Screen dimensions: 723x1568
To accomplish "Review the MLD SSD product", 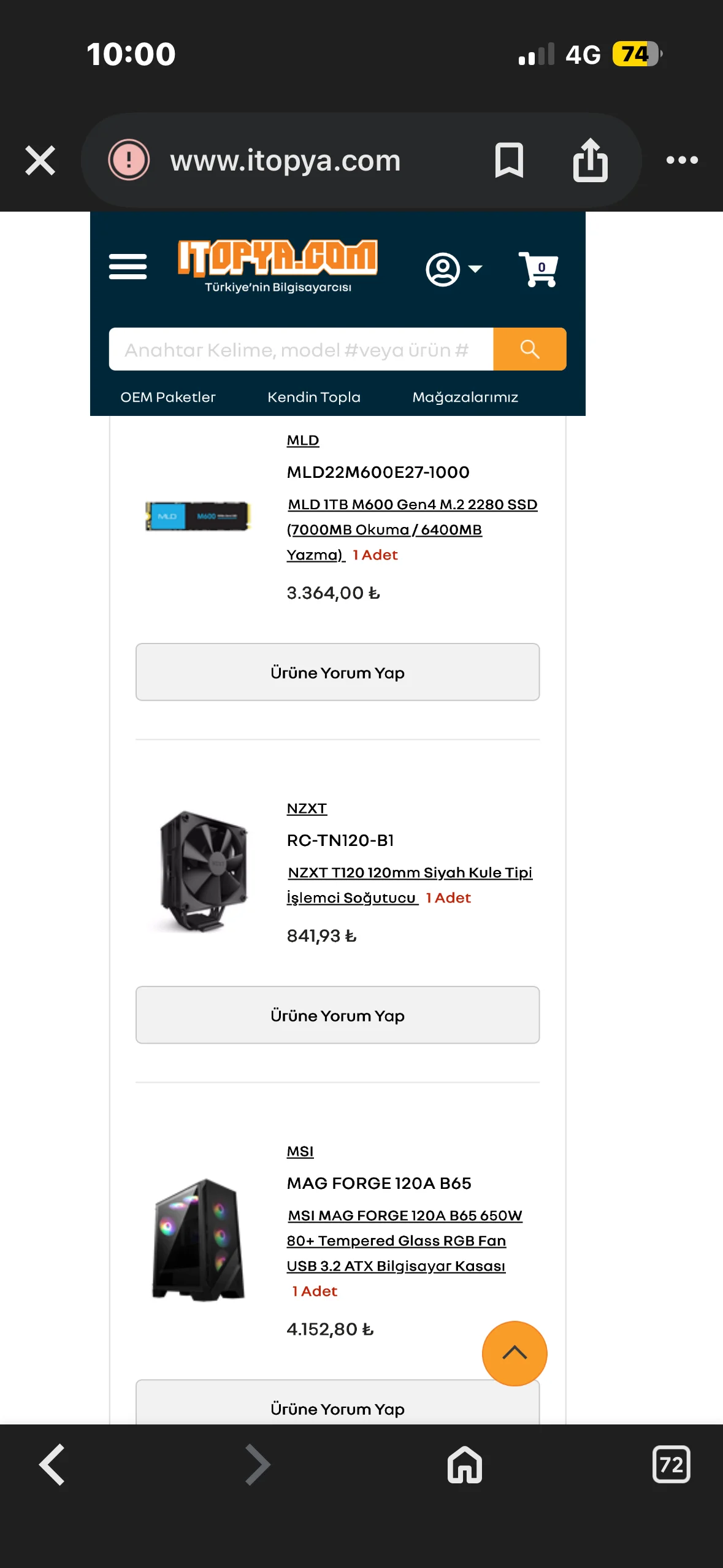I will click(337, 672).
